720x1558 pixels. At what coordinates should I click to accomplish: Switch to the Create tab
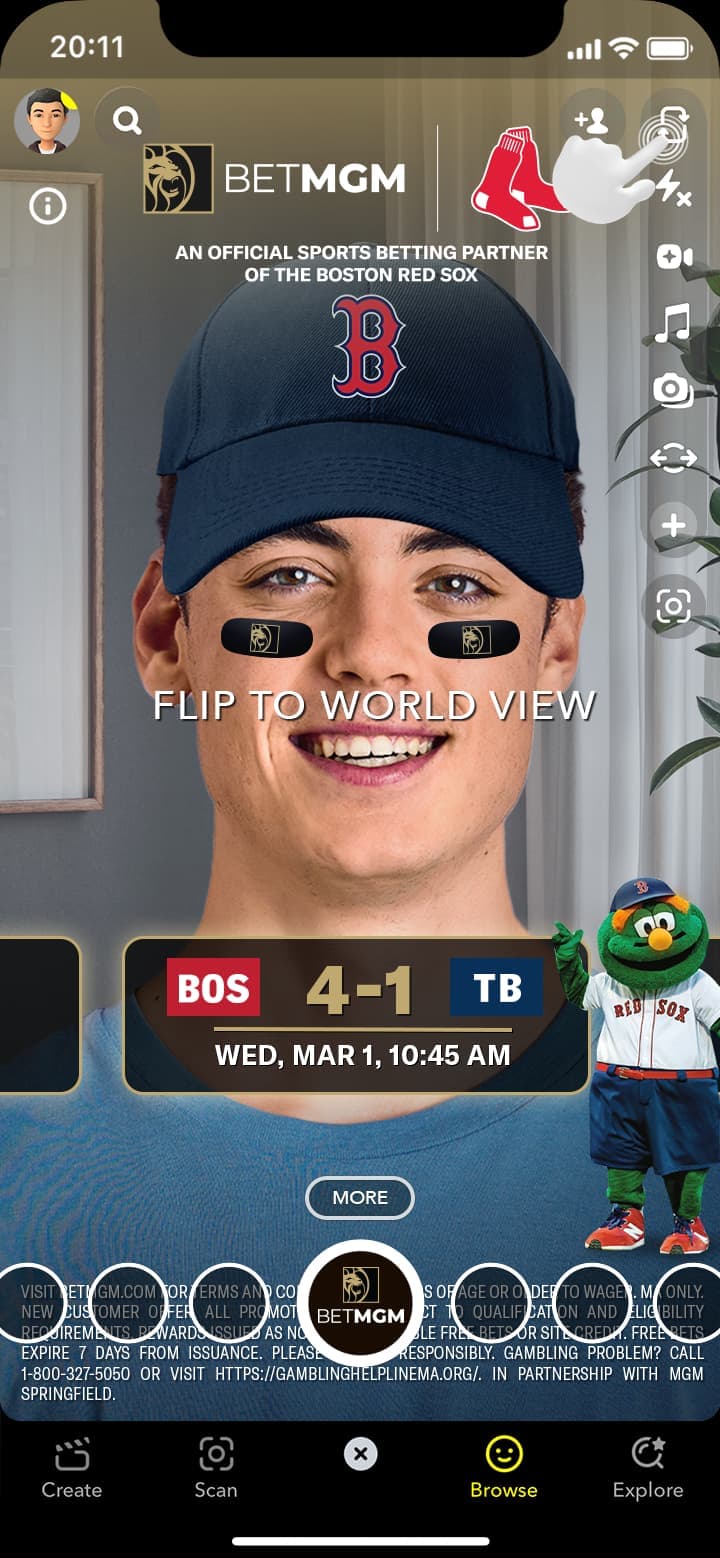pos(72,1467)
